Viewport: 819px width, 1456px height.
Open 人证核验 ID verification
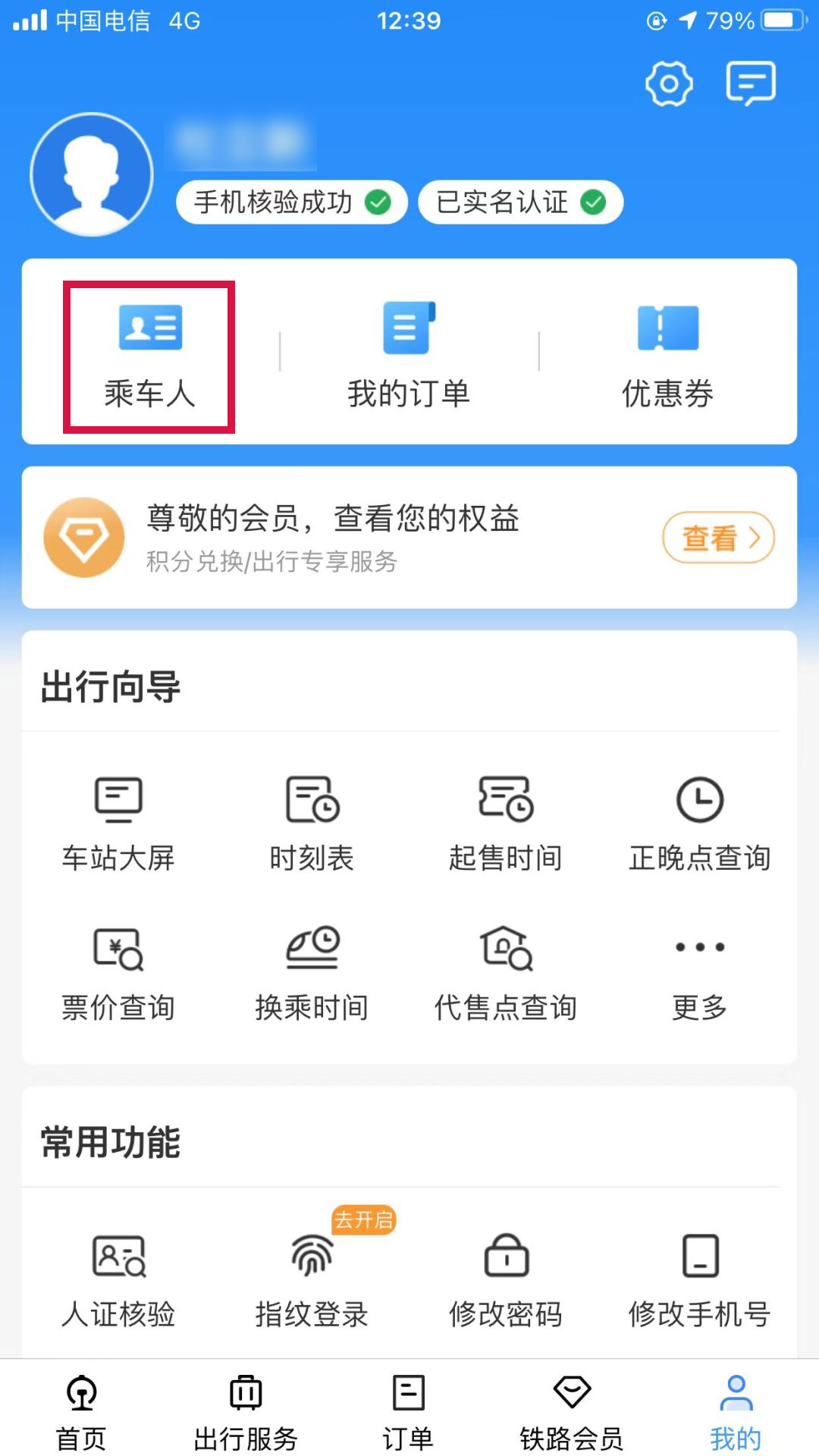pyautogui.click(x=118, y=1279)
